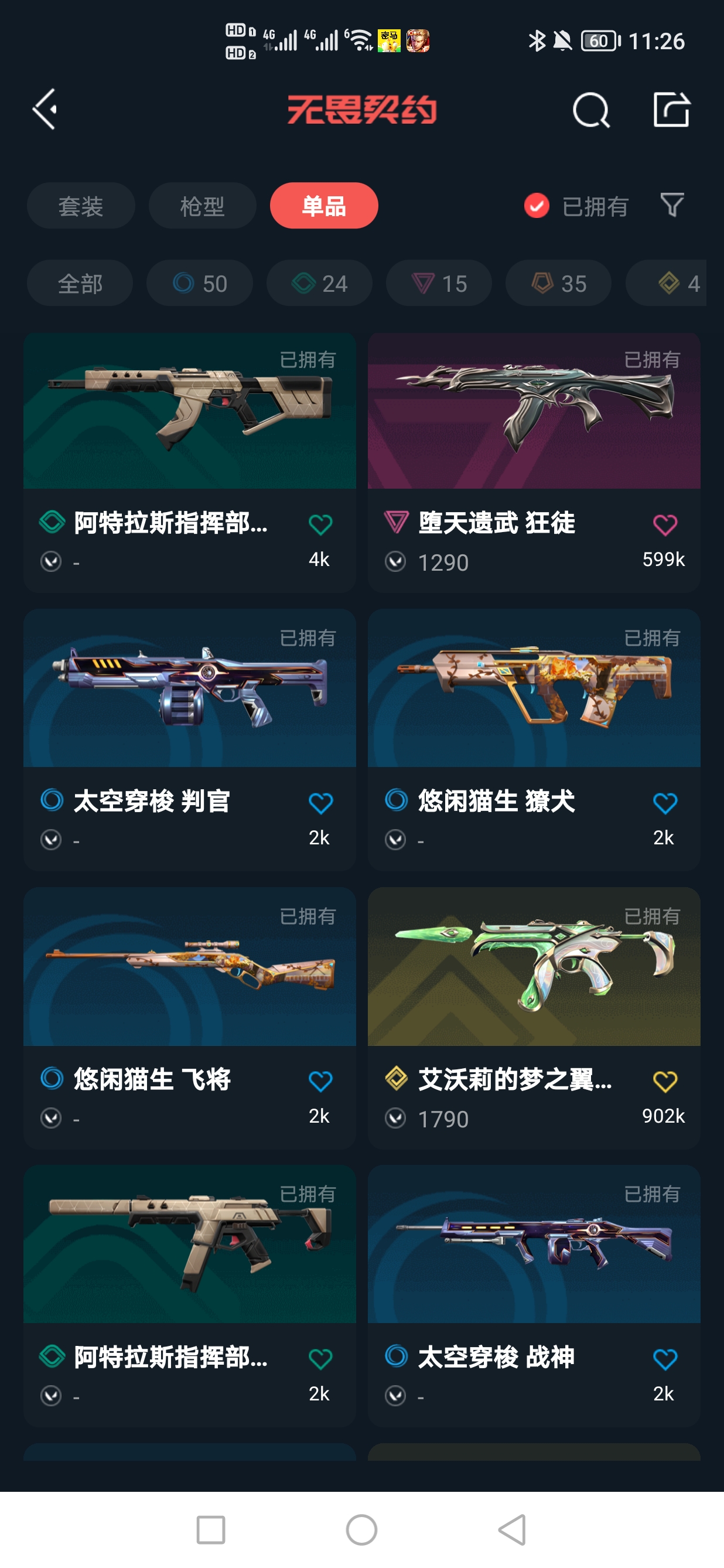The height and width of the screenshot is (1568, 724).
Task: Switch to the 枪型 tab
Action: point(202,206)
